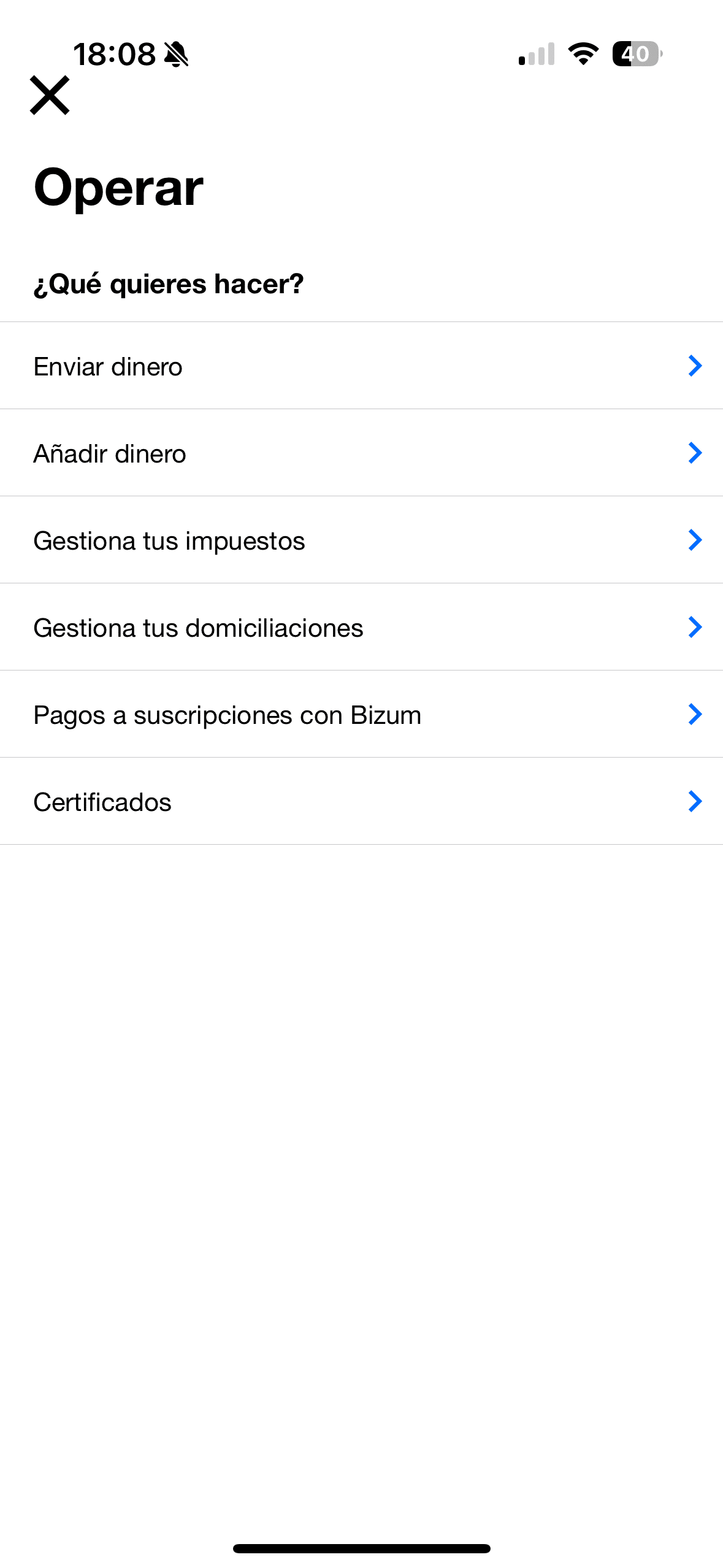Tap the muted notifications bell icon
Image resolution: width=723 pixels, height=1568 pixels.
pyautogui.click(x=176, y=55)
